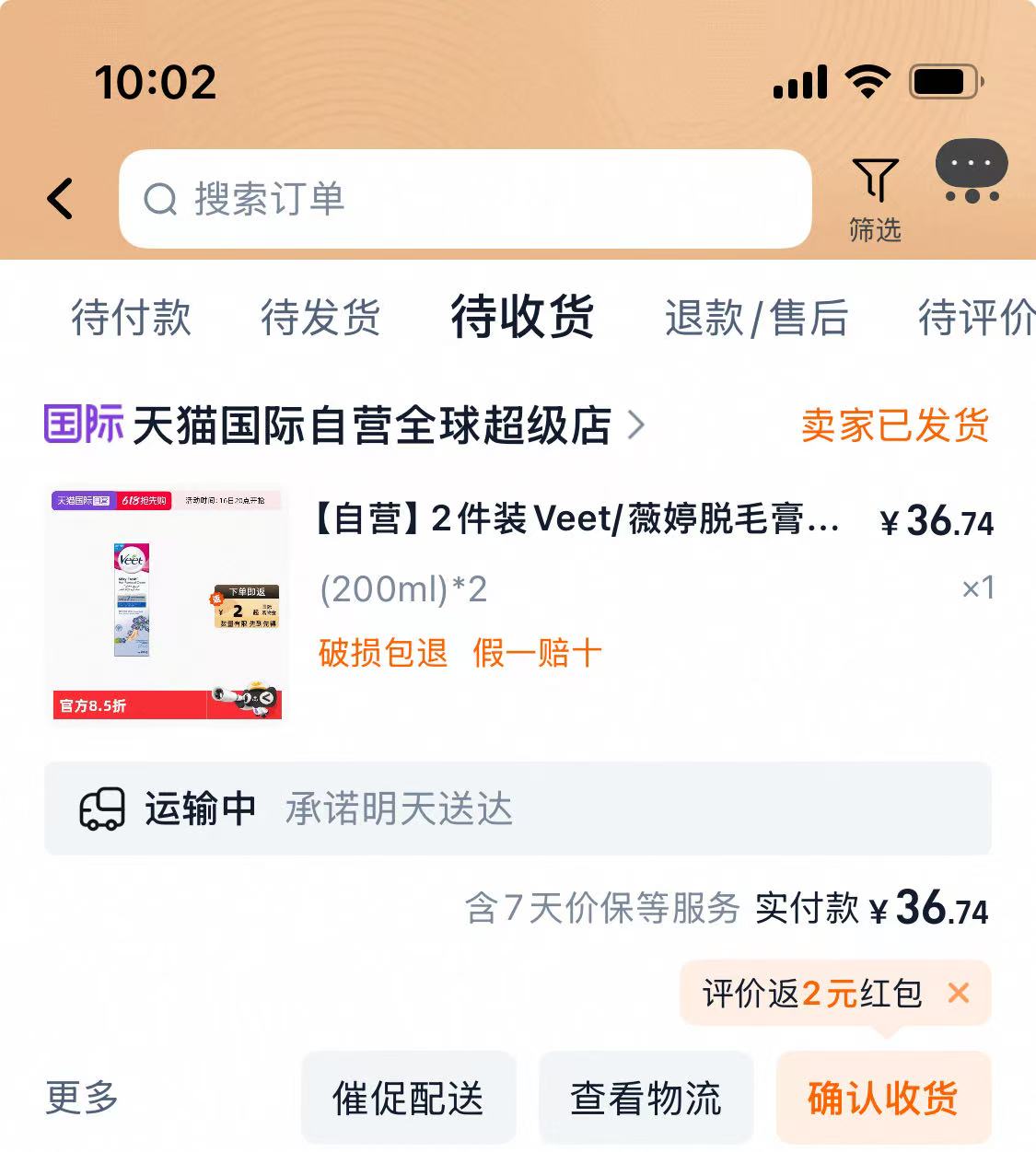
Task: Select the 待收货 tab
Action: (x=522, y=318)
